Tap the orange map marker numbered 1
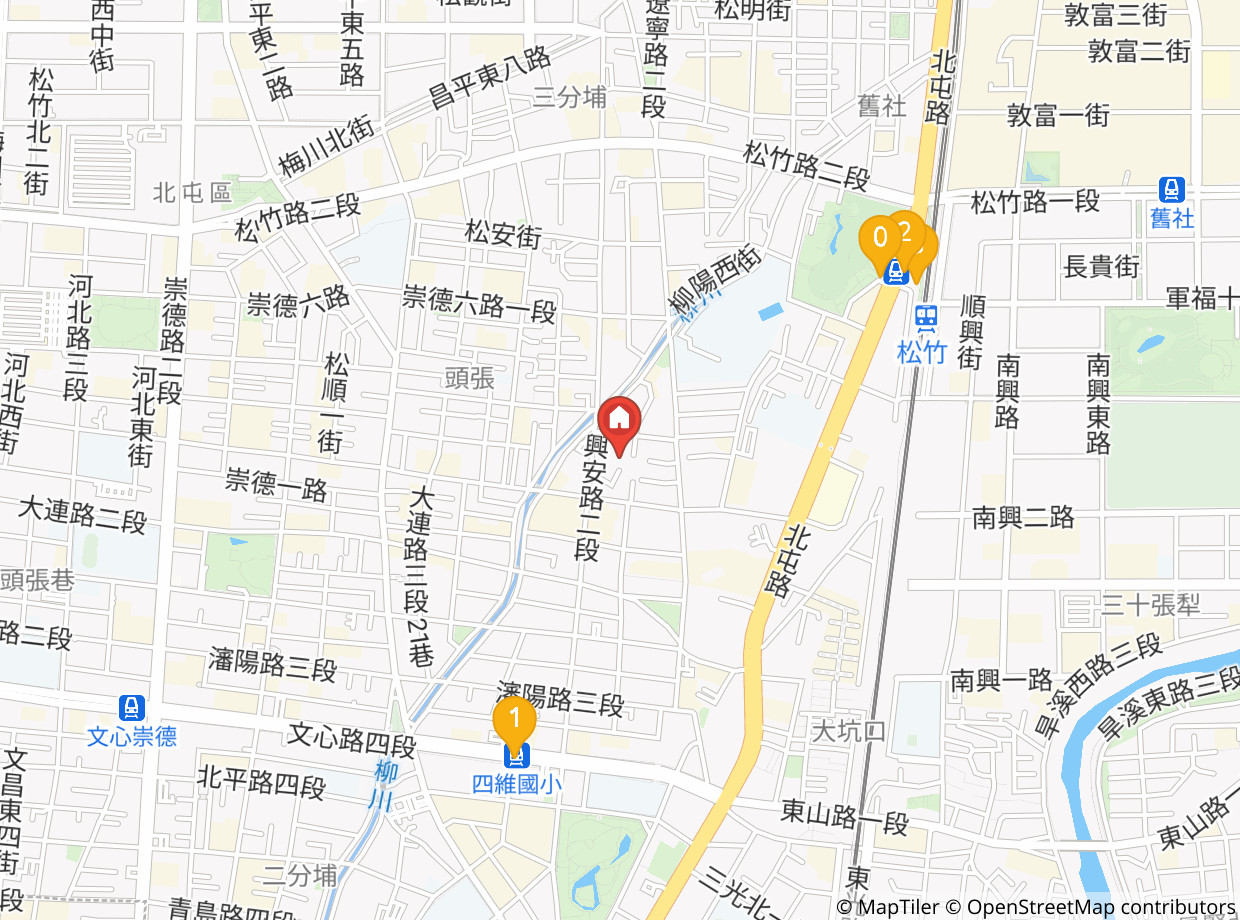This screenshot has width=1240, height=920. (515, 722)
